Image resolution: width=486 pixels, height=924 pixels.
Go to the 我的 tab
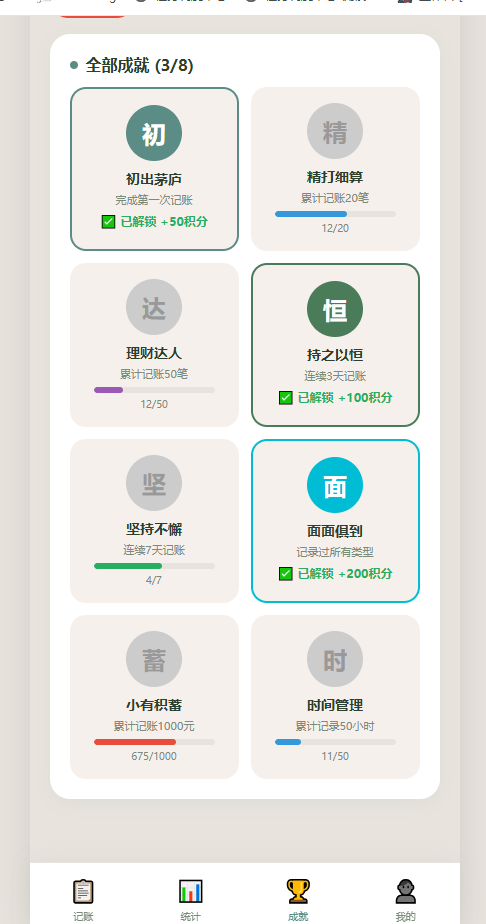pos(405,899)
